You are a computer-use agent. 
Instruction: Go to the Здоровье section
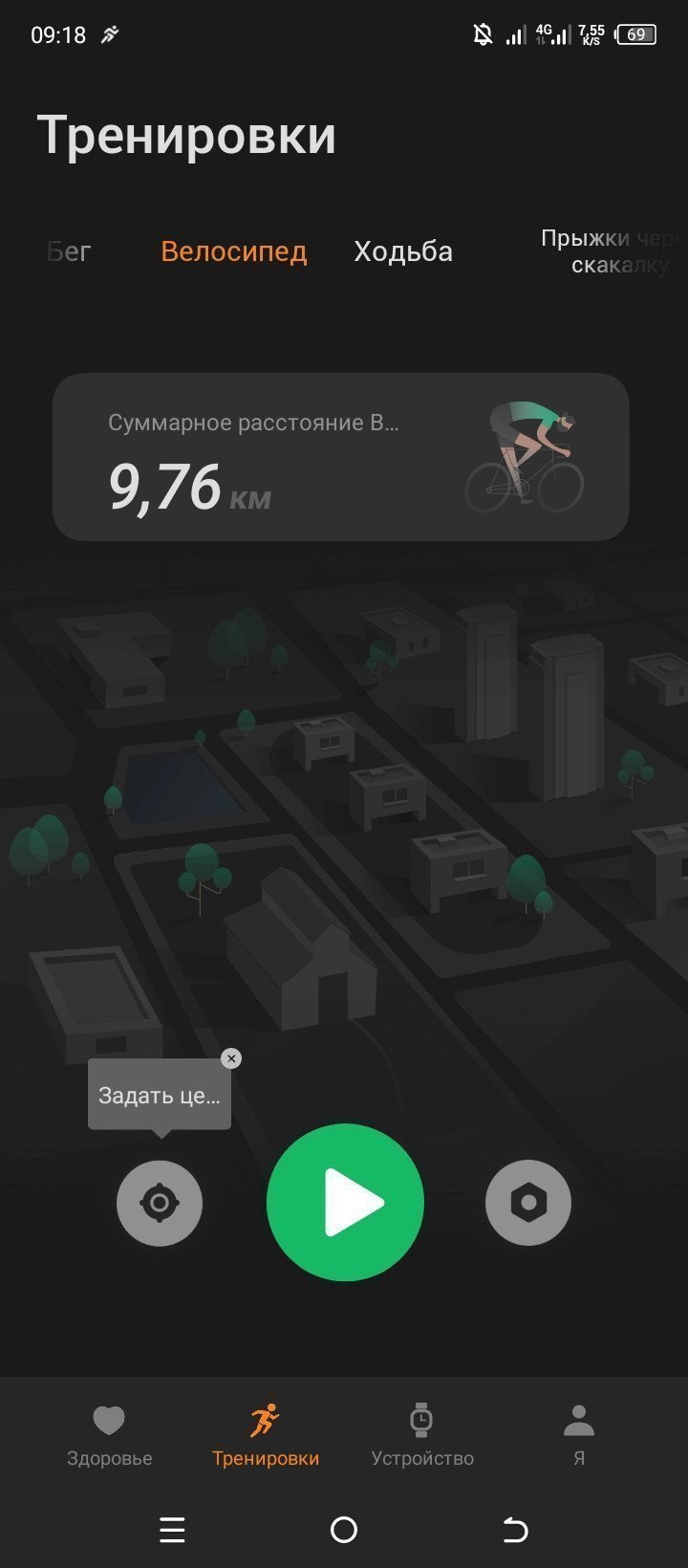click(x=109, y=1436)
